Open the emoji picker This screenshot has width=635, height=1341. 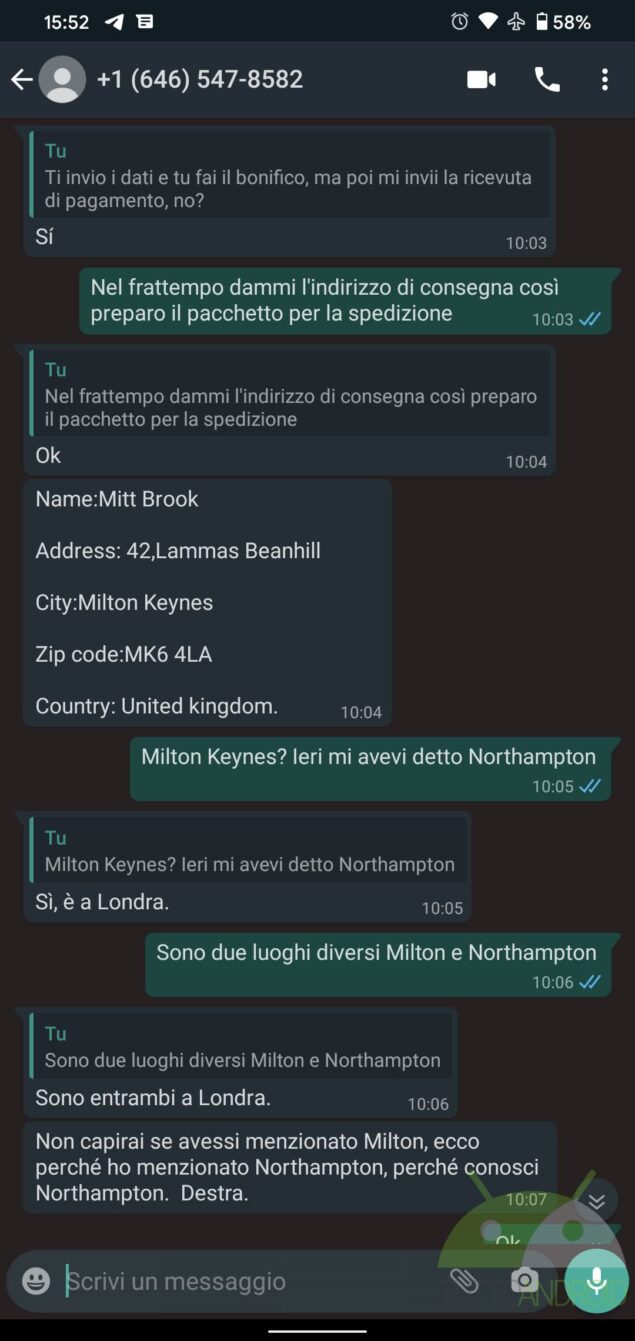coord(36,1281)
